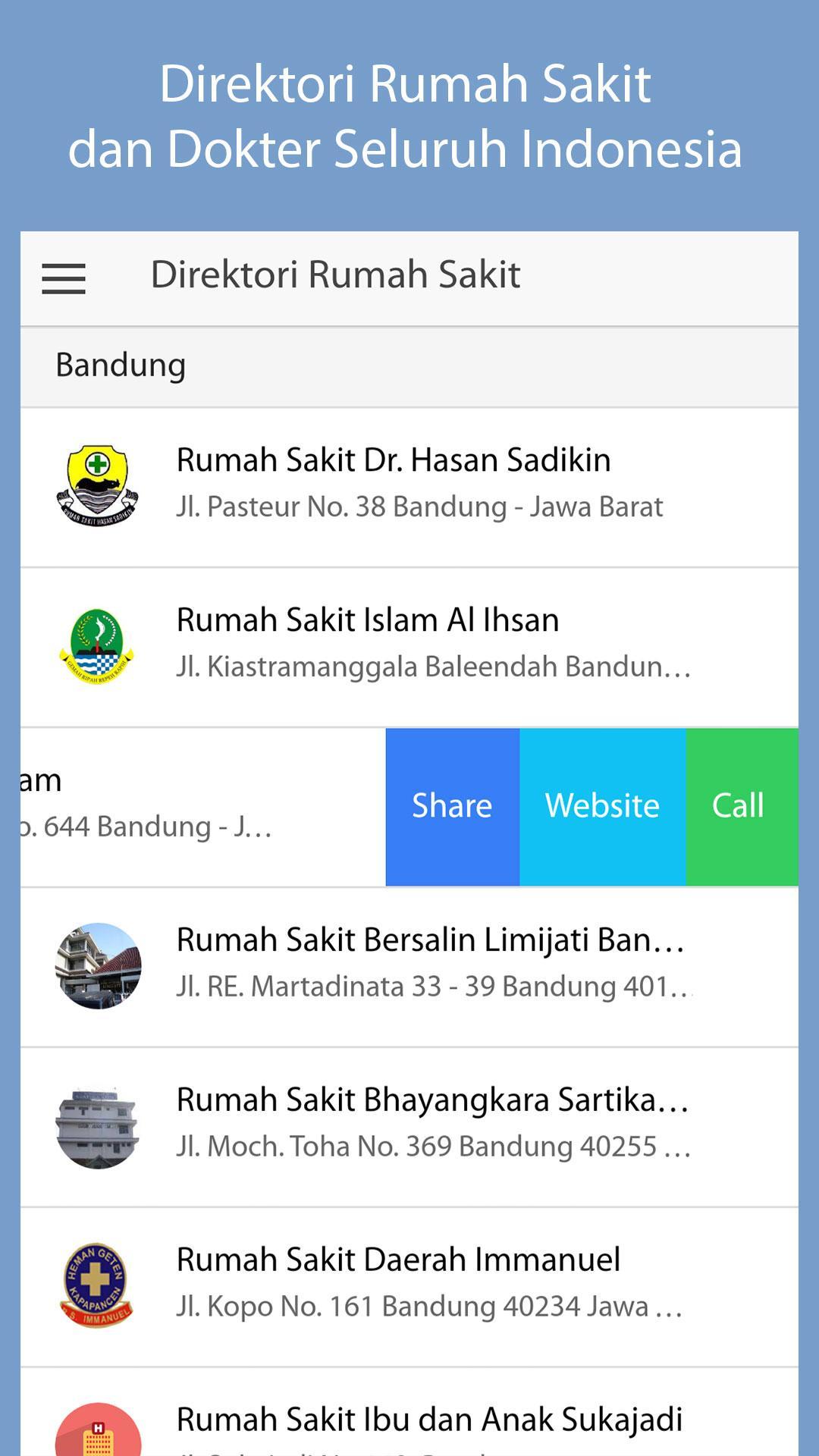Image resolution: width=819 pixels, height=1456 pixels.
Task: Tap the truncated Kiastramanggala Baleendah address text
Action: [x=435, y=669]
